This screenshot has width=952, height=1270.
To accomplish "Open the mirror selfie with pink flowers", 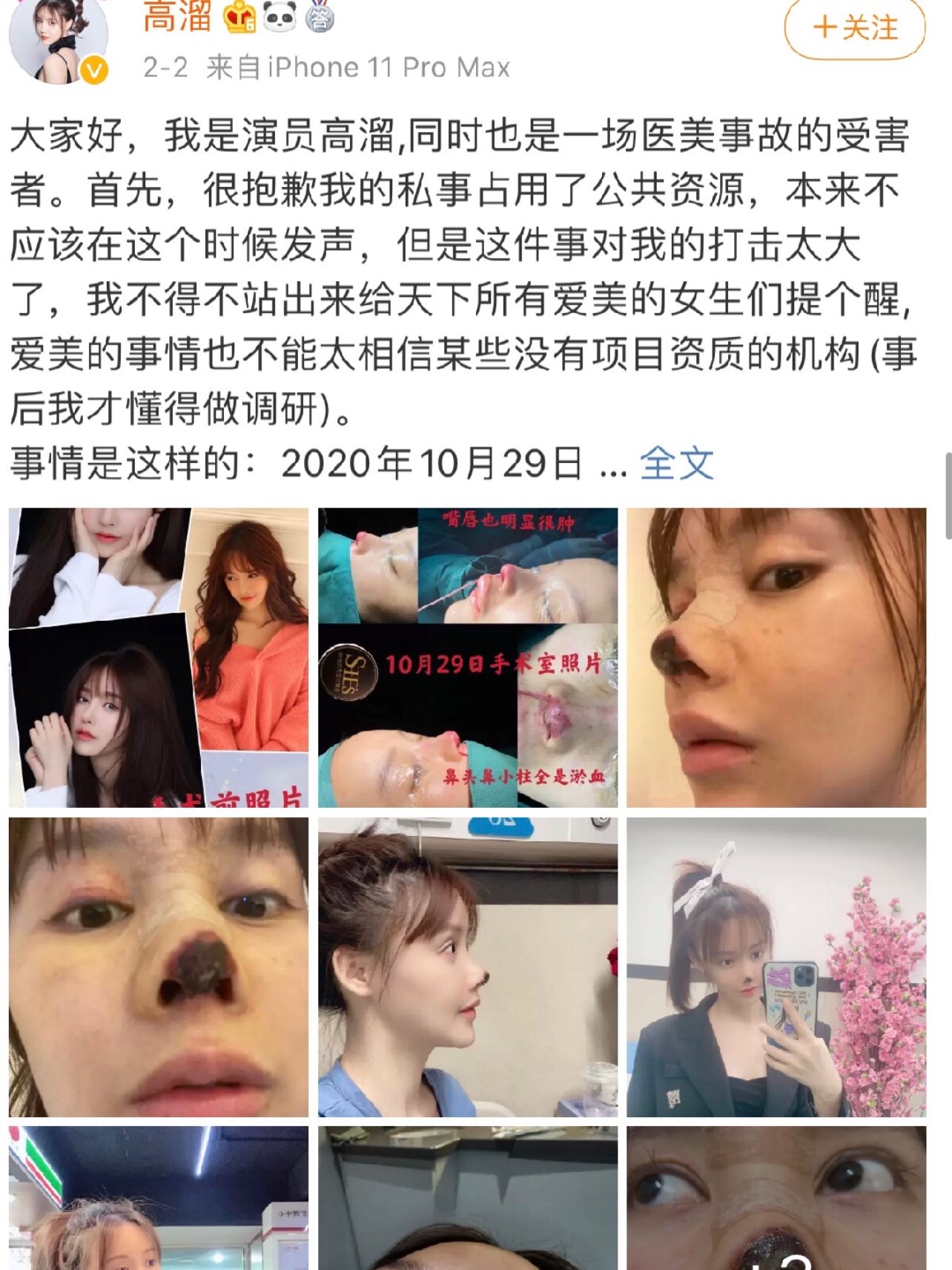I will 776,967.
